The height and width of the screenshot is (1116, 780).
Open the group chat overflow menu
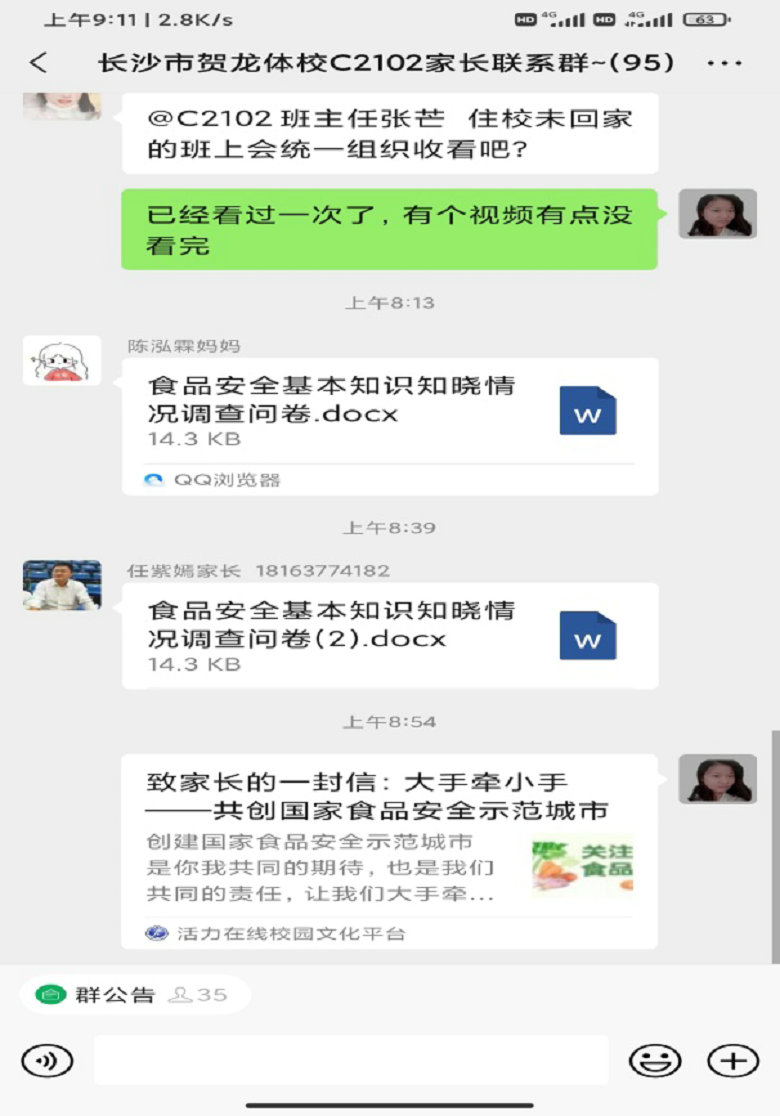point(724,63)
